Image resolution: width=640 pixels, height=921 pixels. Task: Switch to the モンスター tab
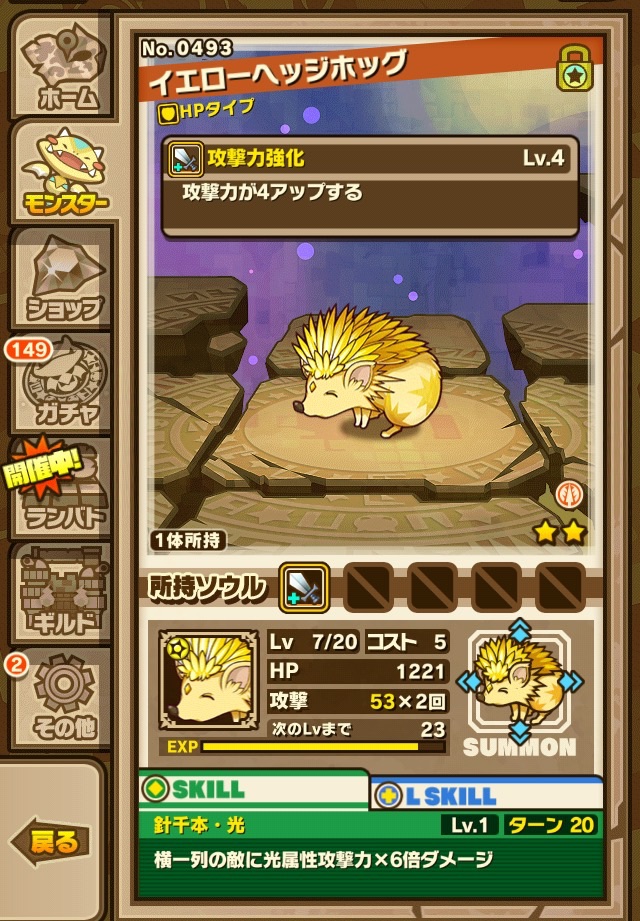point(65,172)
